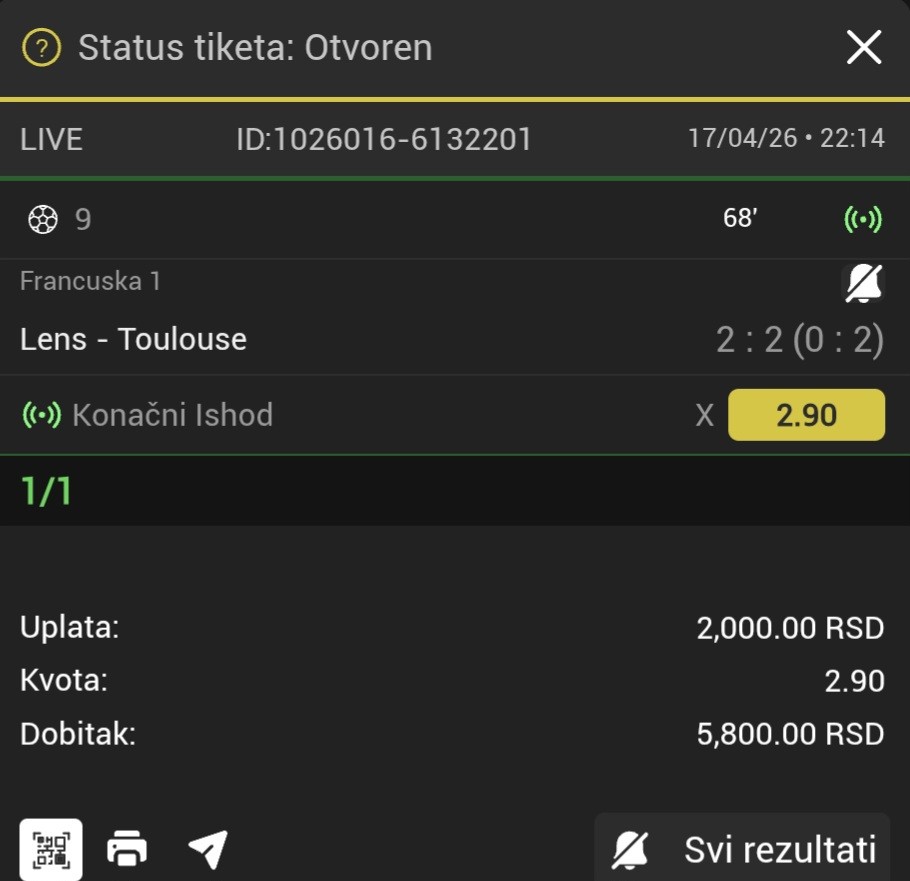Share the ticket via send icon
The image size is (910, 881).
click(x=207, y=849)
